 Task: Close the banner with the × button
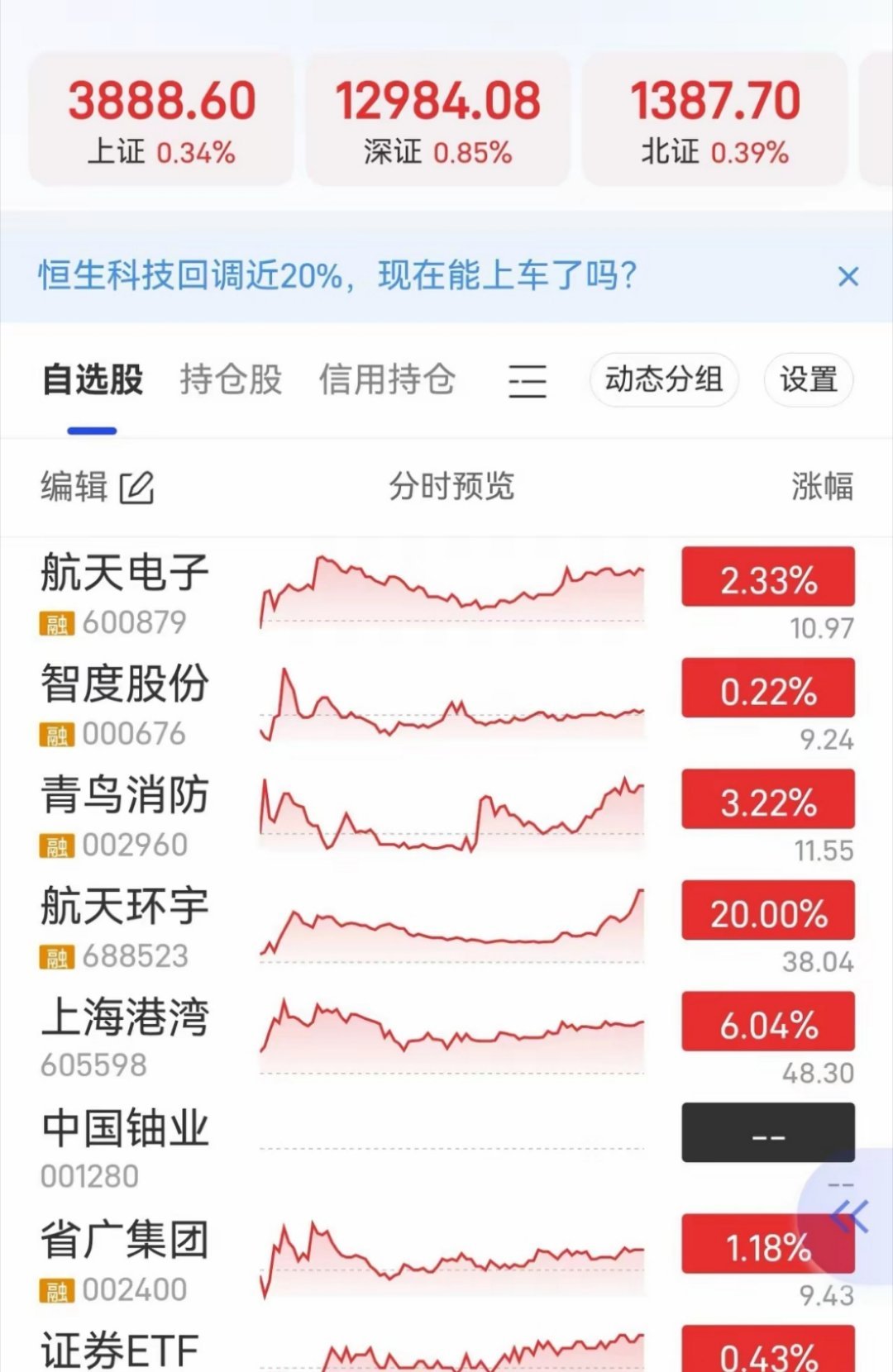click(x=848, y=277)
